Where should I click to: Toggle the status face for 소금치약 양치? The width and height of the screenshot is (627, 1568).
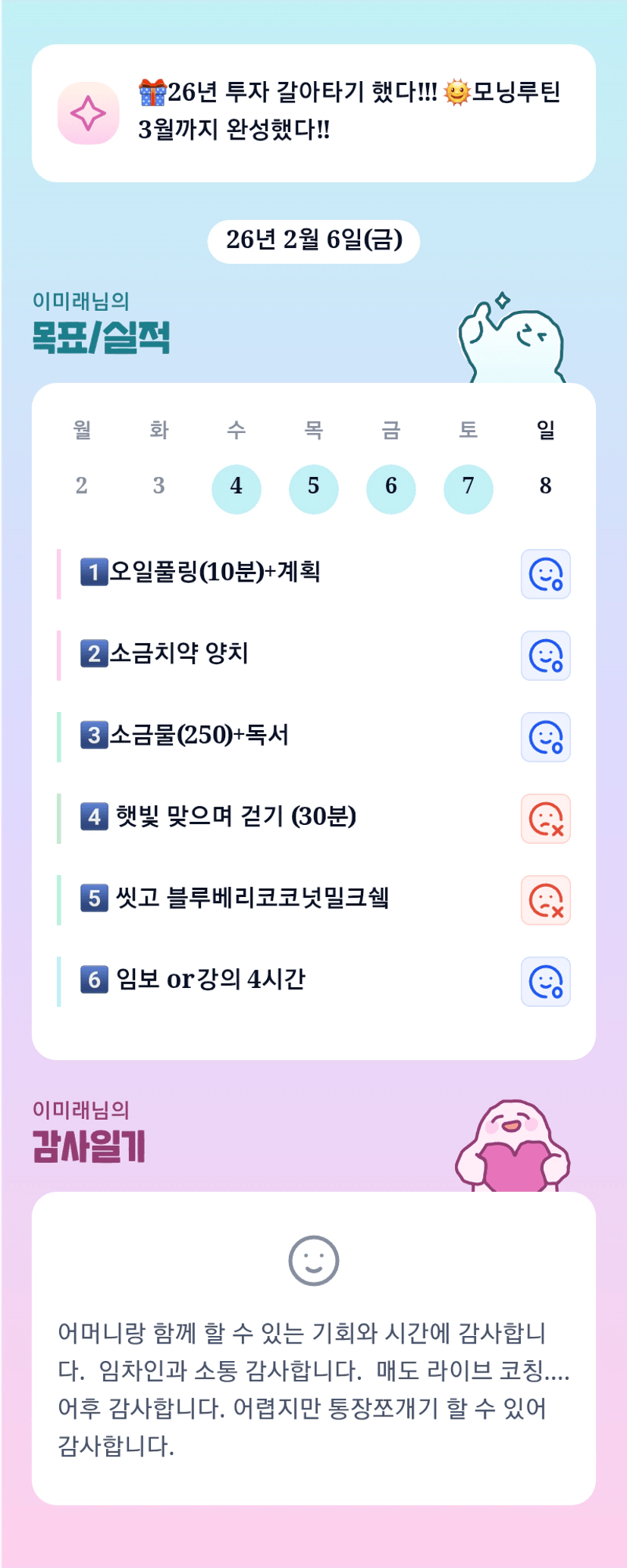click(545, 656)
